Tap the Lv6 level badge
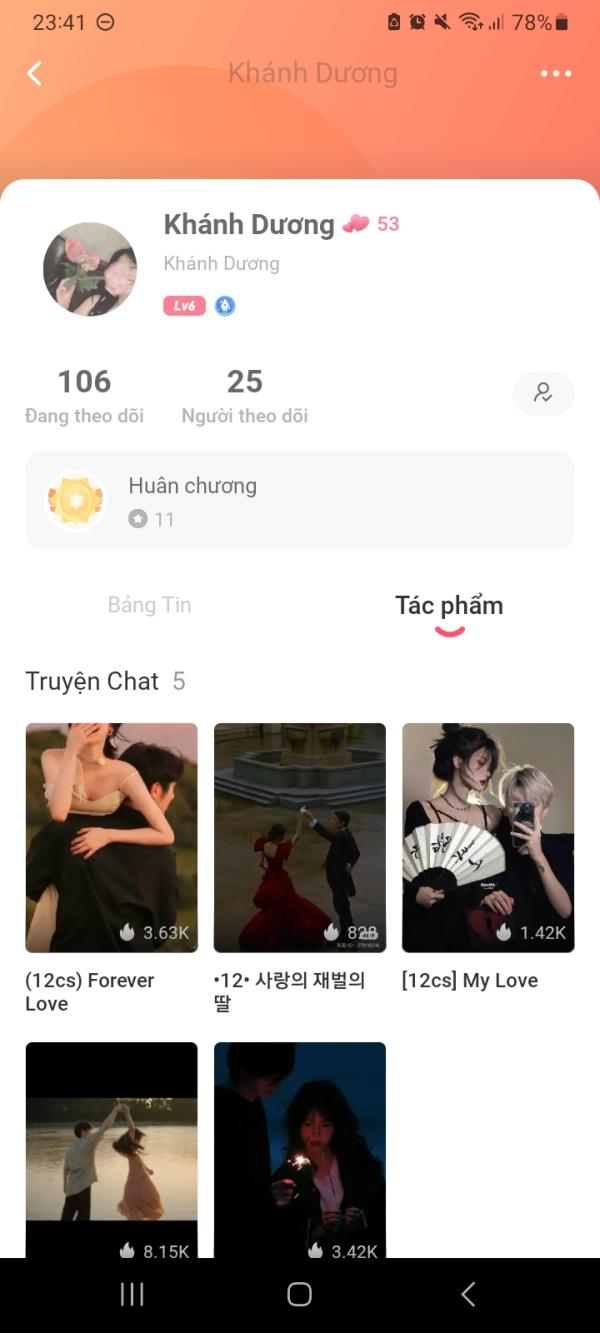Screen dimensions: 600x1333 click(184, 306)
